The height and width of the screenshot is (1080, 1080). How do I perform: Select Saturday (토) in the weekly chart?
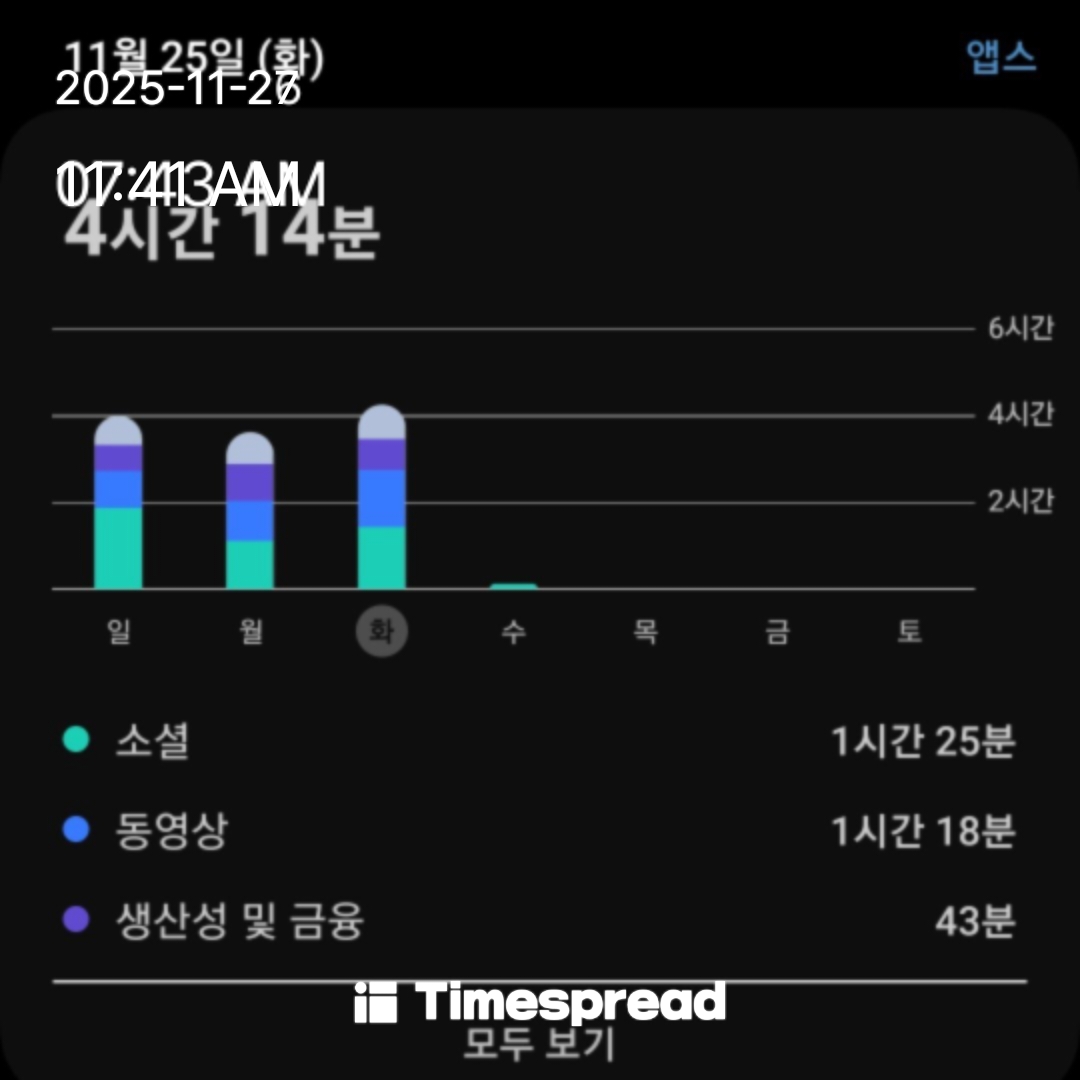pyautogui.click(x=908, y=632)
